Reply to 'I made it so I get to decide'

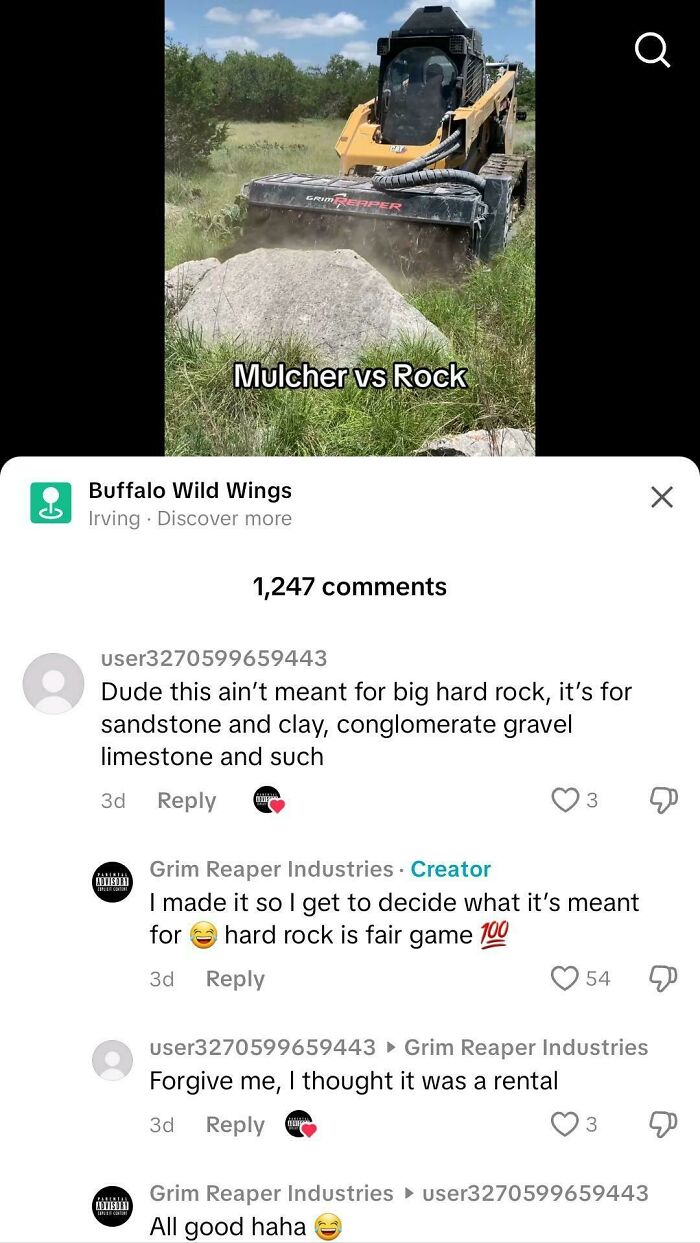coord(235,979)
